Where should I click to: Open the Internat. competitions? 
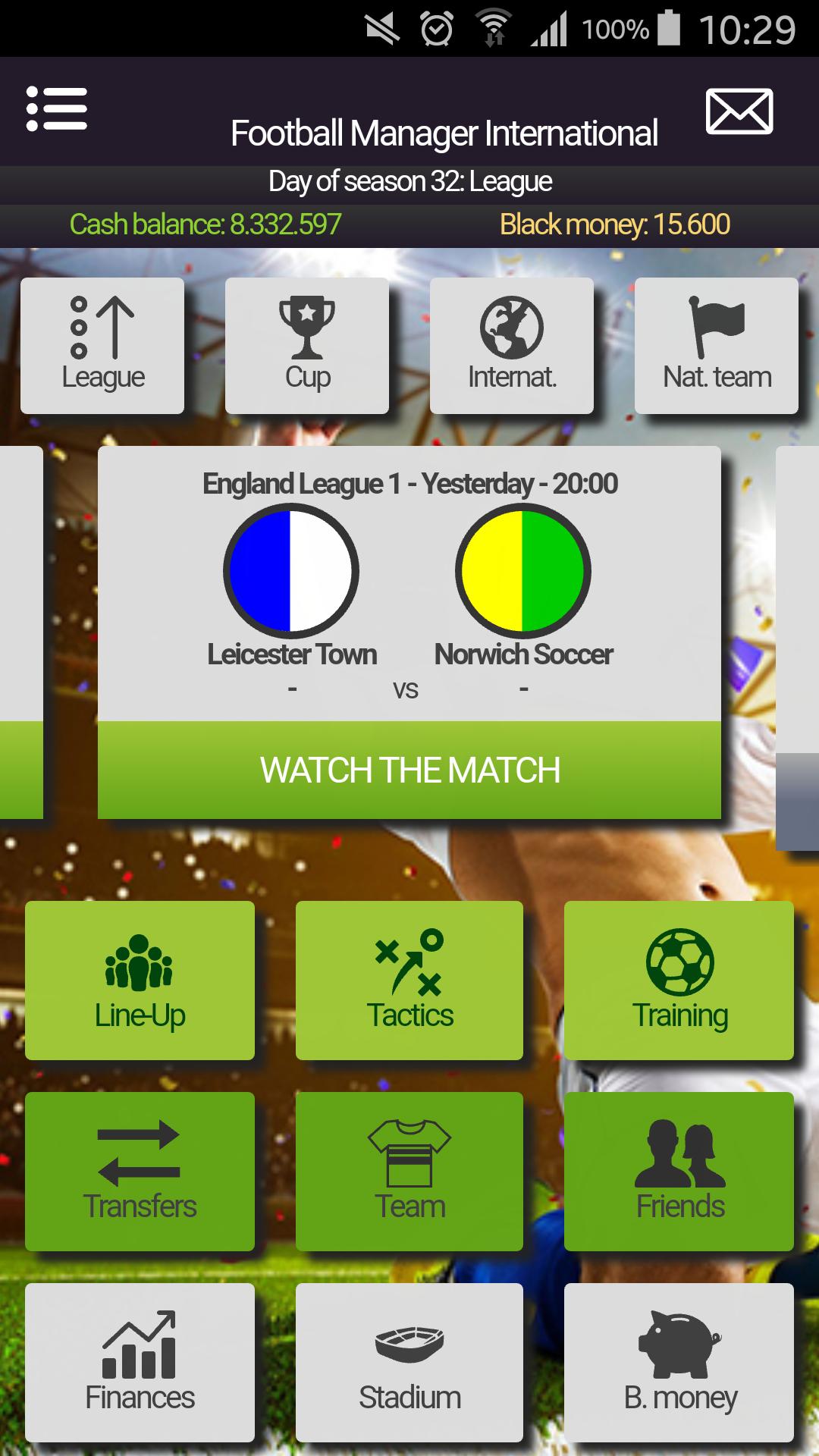(512, 346)
